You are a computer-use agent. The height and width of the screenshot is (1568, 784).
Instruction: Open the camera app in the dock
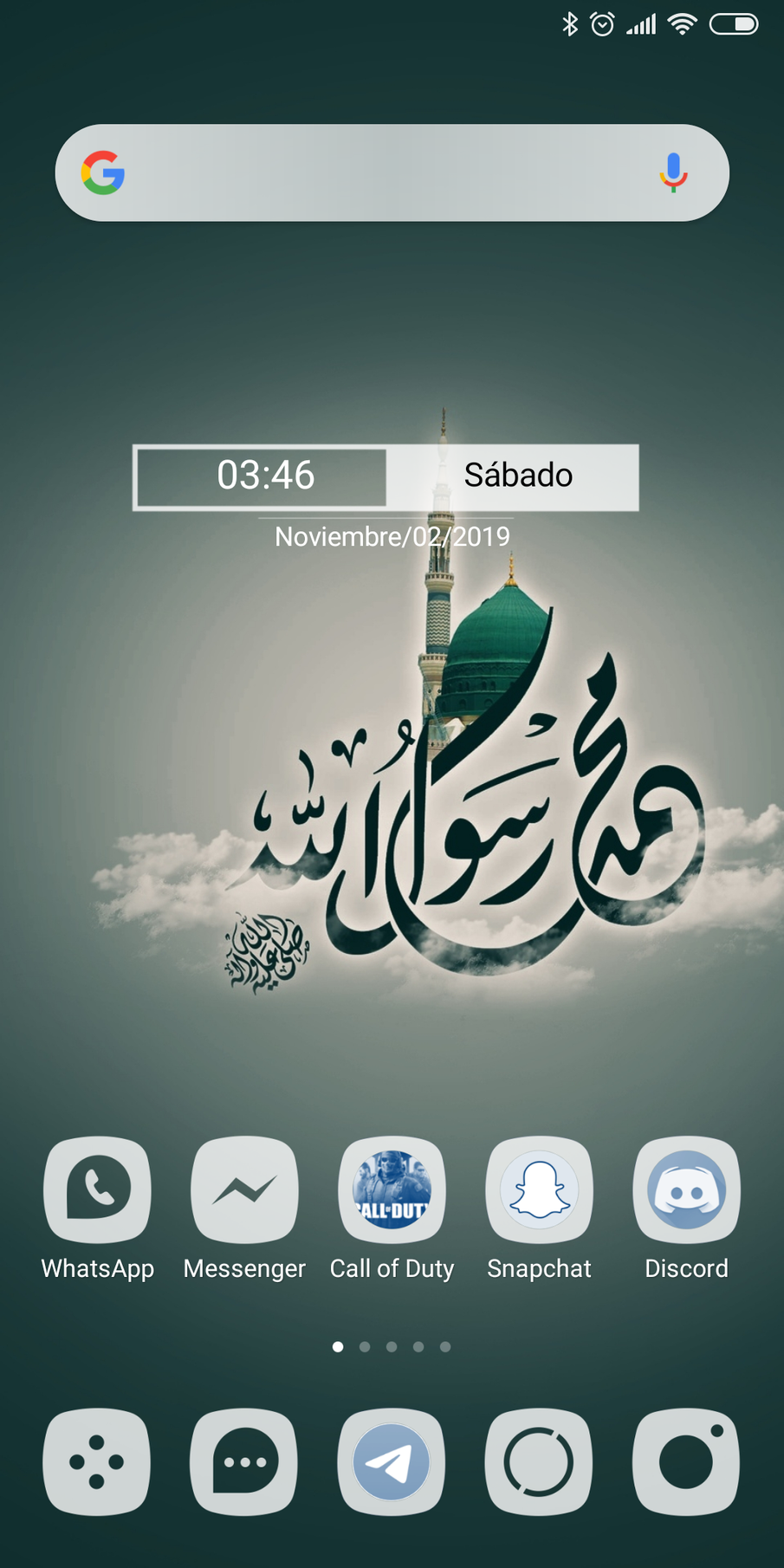tap(686, 1462)
